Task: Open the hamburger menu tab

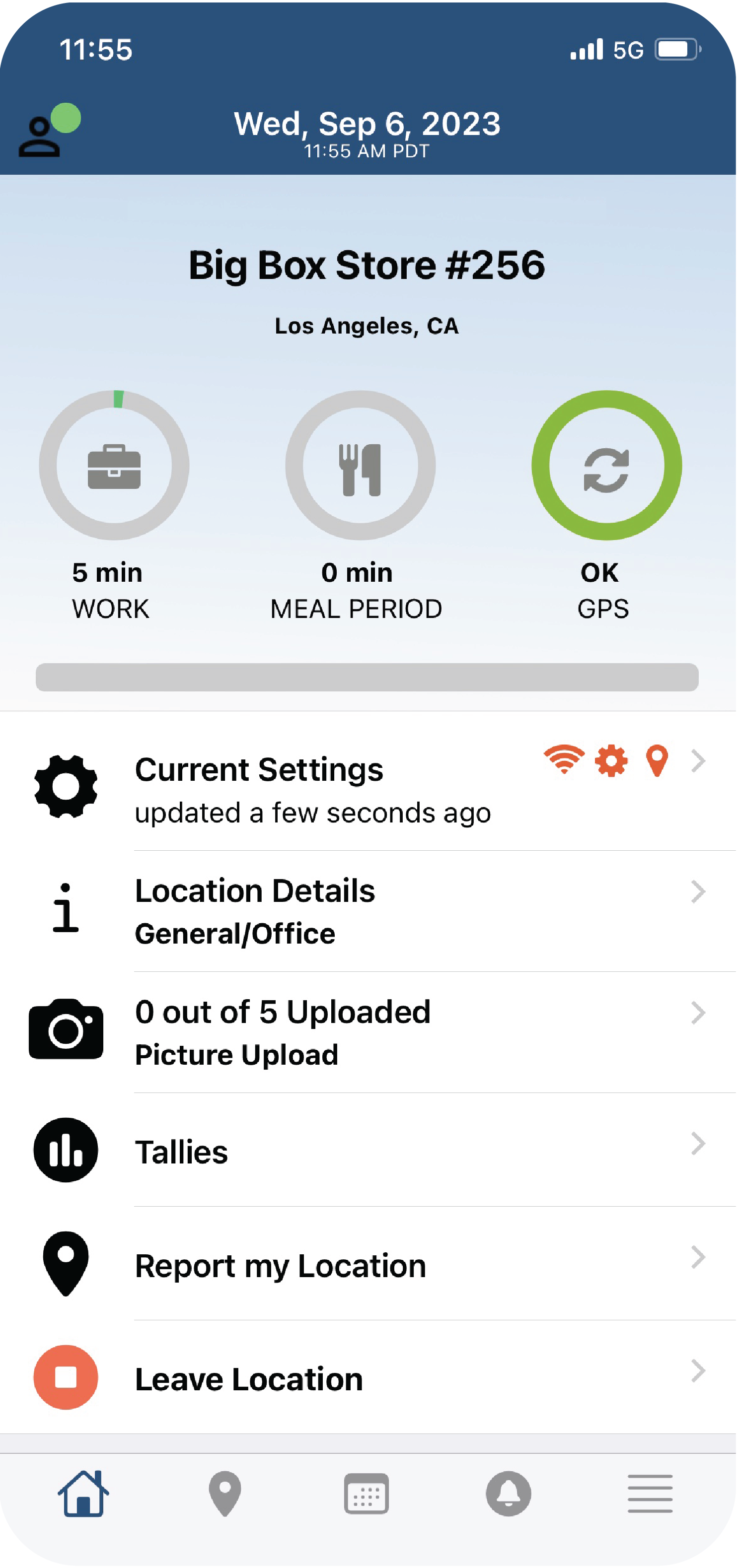Action: [650, 1495]
